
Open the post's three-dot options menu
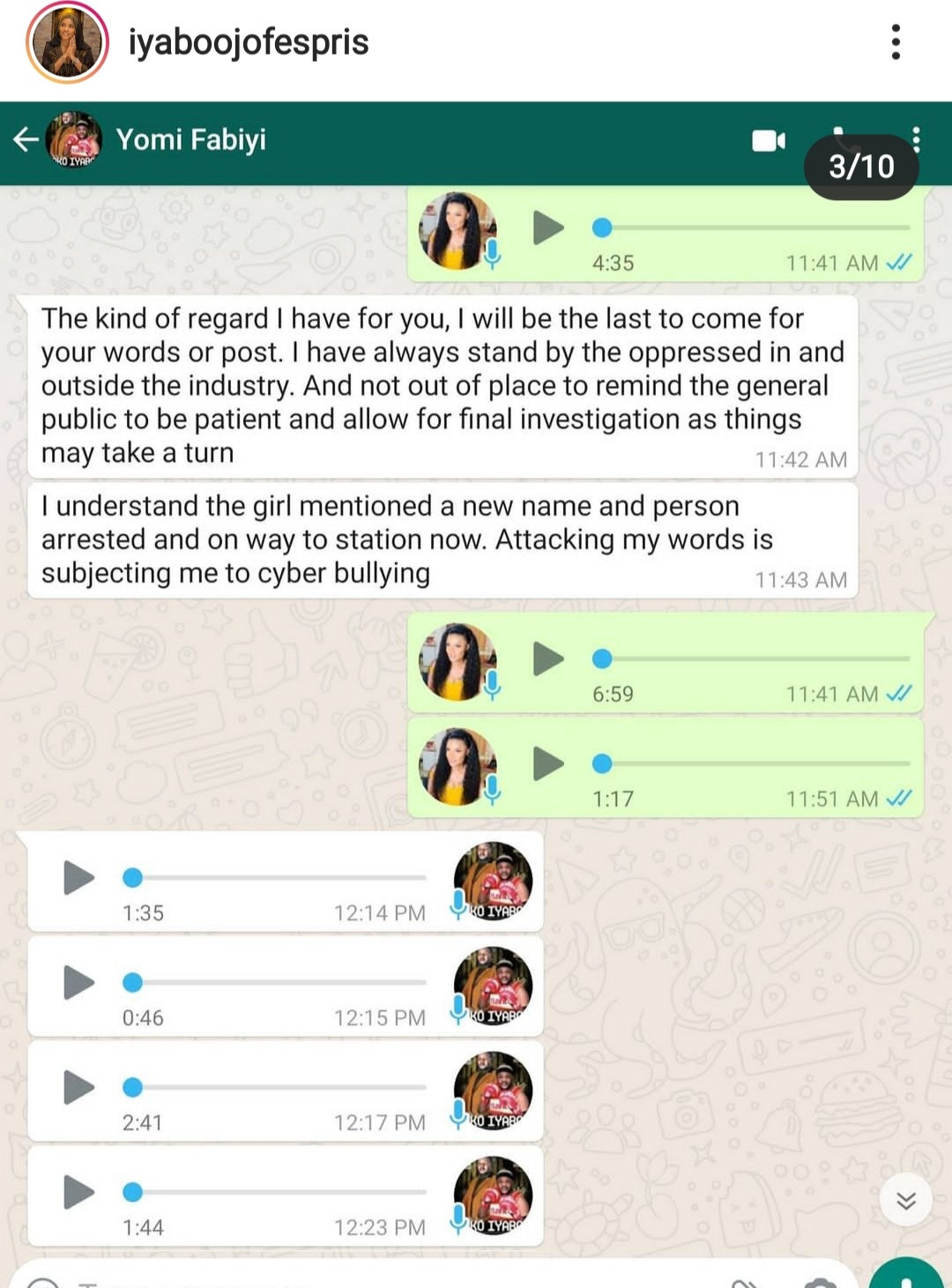coord(896,42)
